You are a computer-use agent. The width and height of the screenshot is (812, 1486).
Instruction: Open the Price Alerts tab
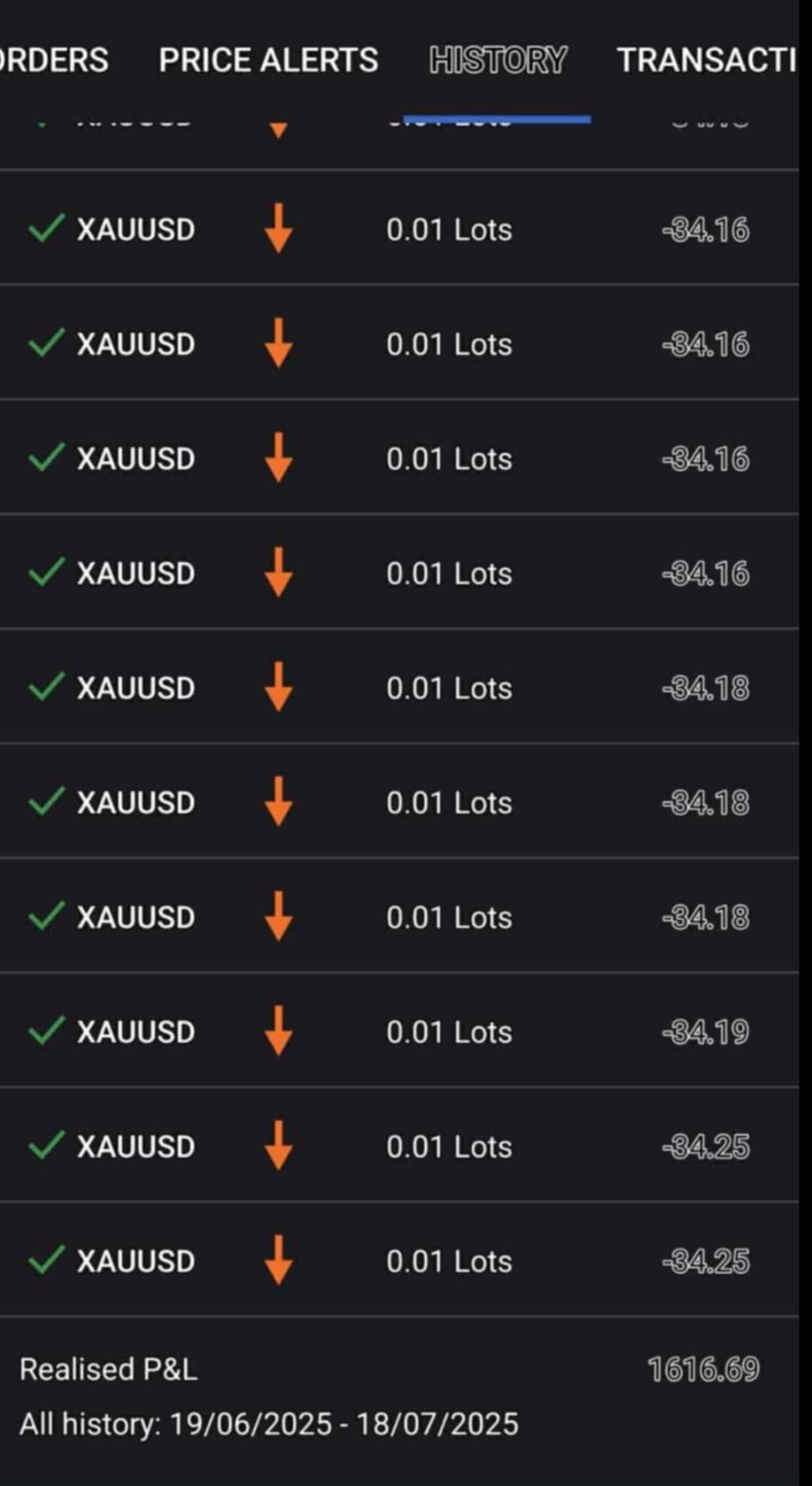coord(268,60)
